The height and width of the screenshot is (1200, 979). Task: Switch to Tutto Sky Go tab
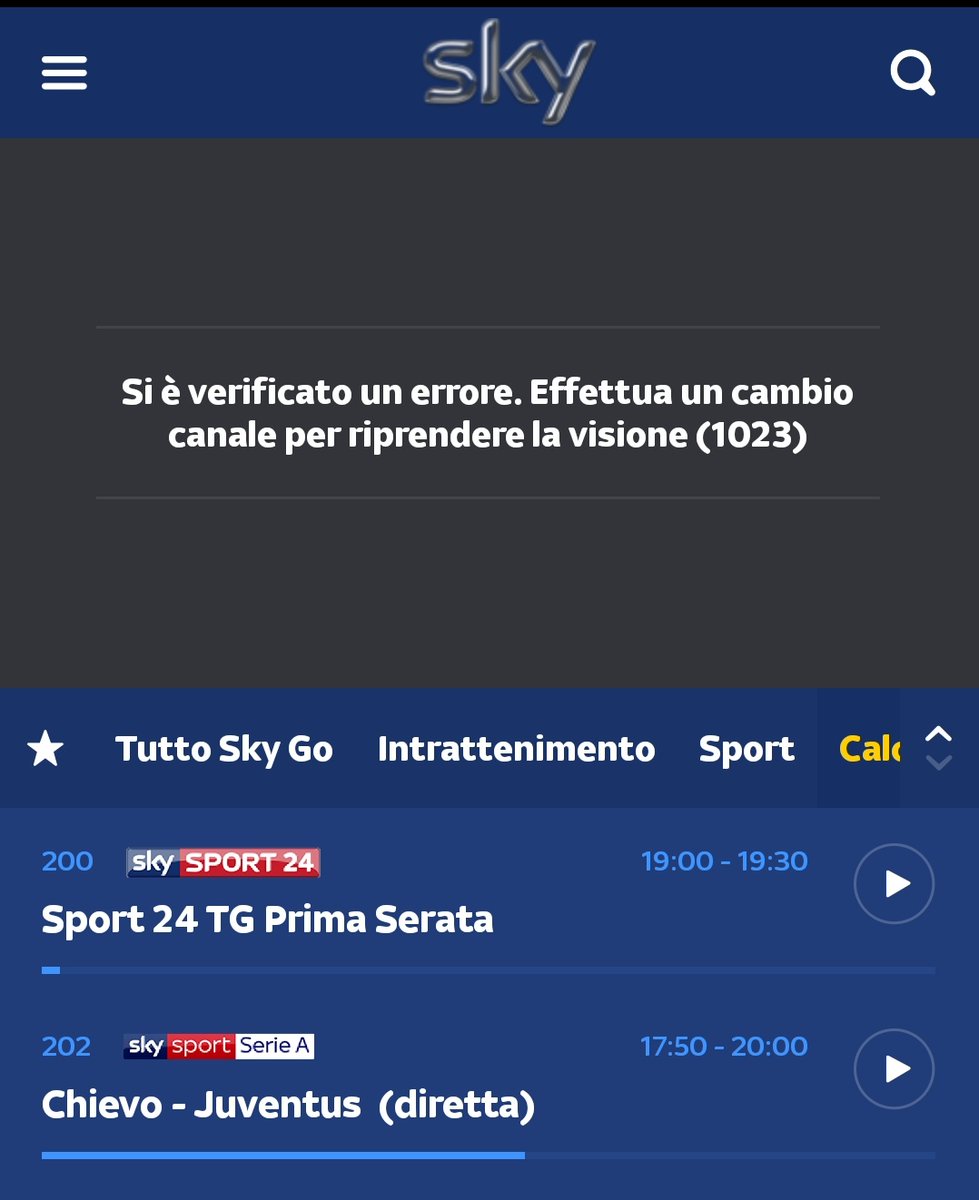click(224, 748)
